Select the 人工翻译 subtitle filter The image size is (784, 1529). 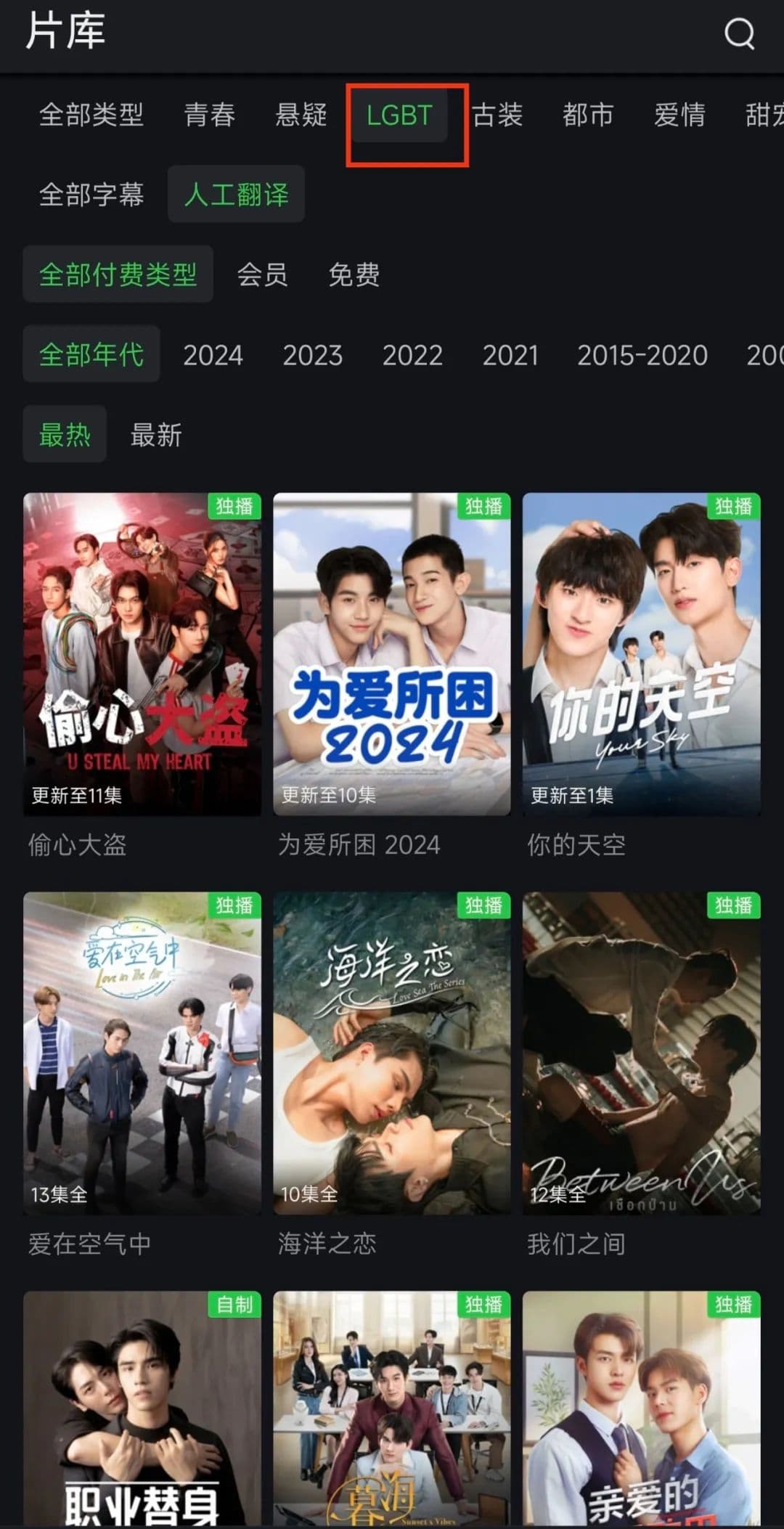click(x=236, y=195)
